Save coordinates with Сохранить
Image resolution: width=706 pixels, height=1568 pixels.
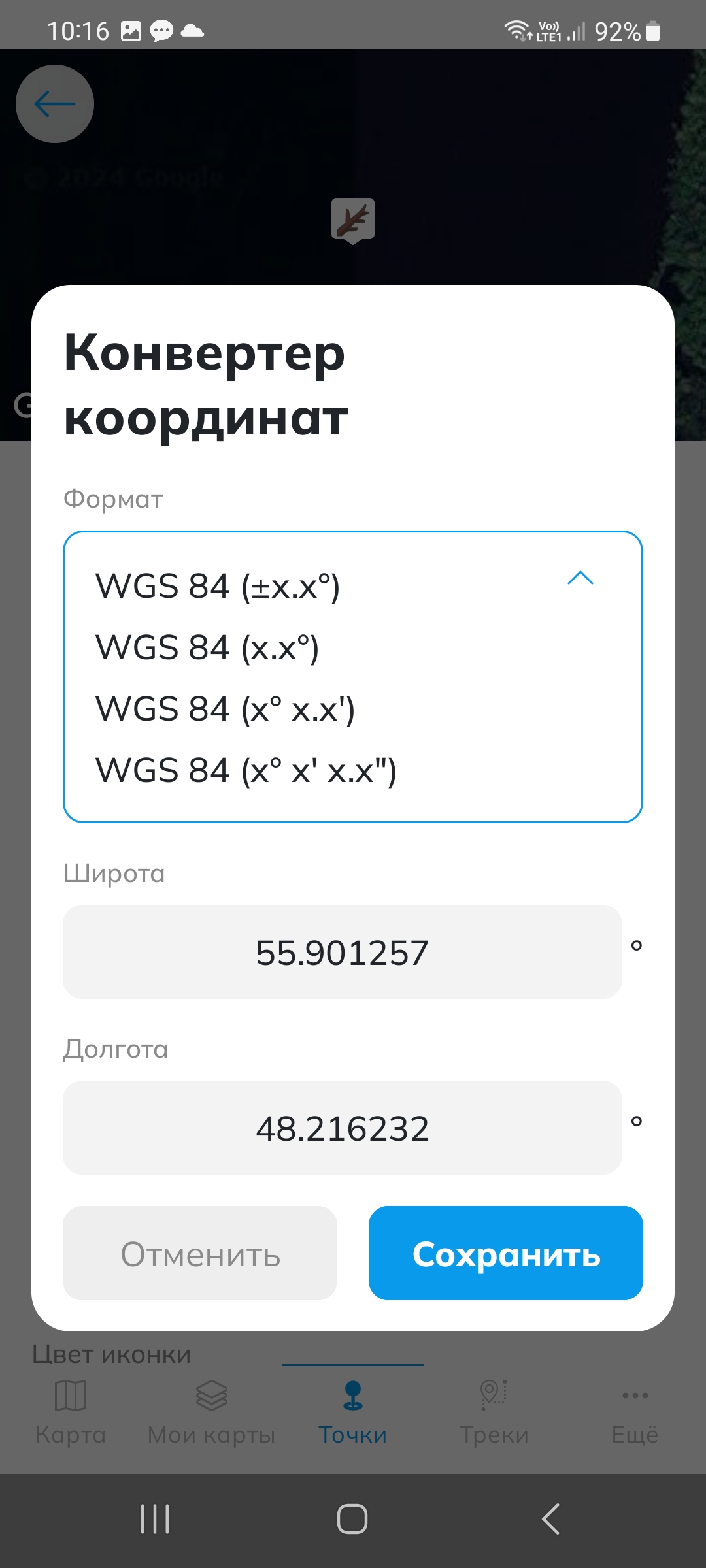coord(505,1253)
